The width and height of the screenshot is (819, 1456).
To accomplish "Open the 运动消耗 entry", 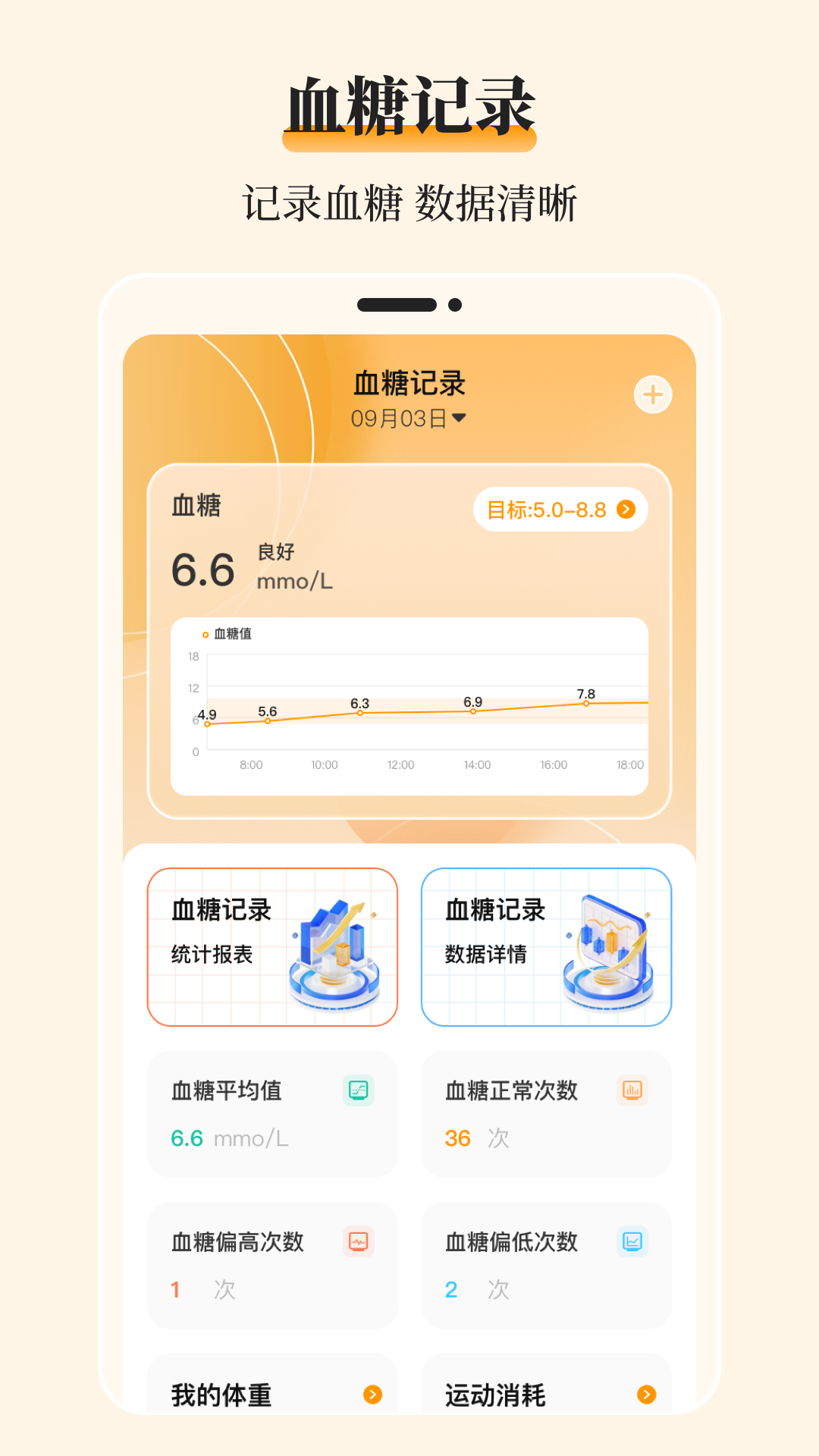I will click(x=494, y=1394).
